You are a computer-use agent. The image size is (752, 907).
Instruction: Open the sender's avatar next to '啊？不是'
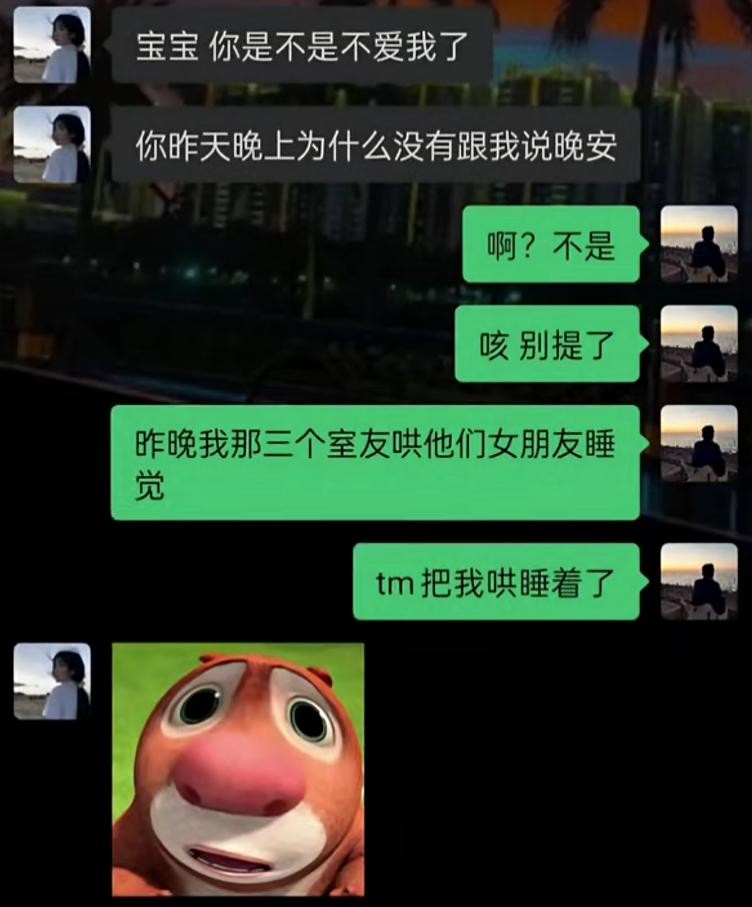pyautogui.click(x=699, y=244)
